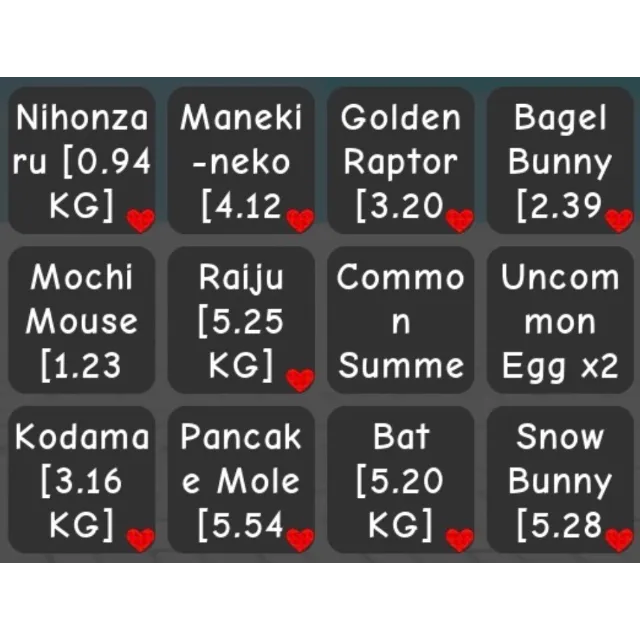Pick the Raiju pet slot
640x640 pixels.
pyautogui.click(x=241, y=321)
